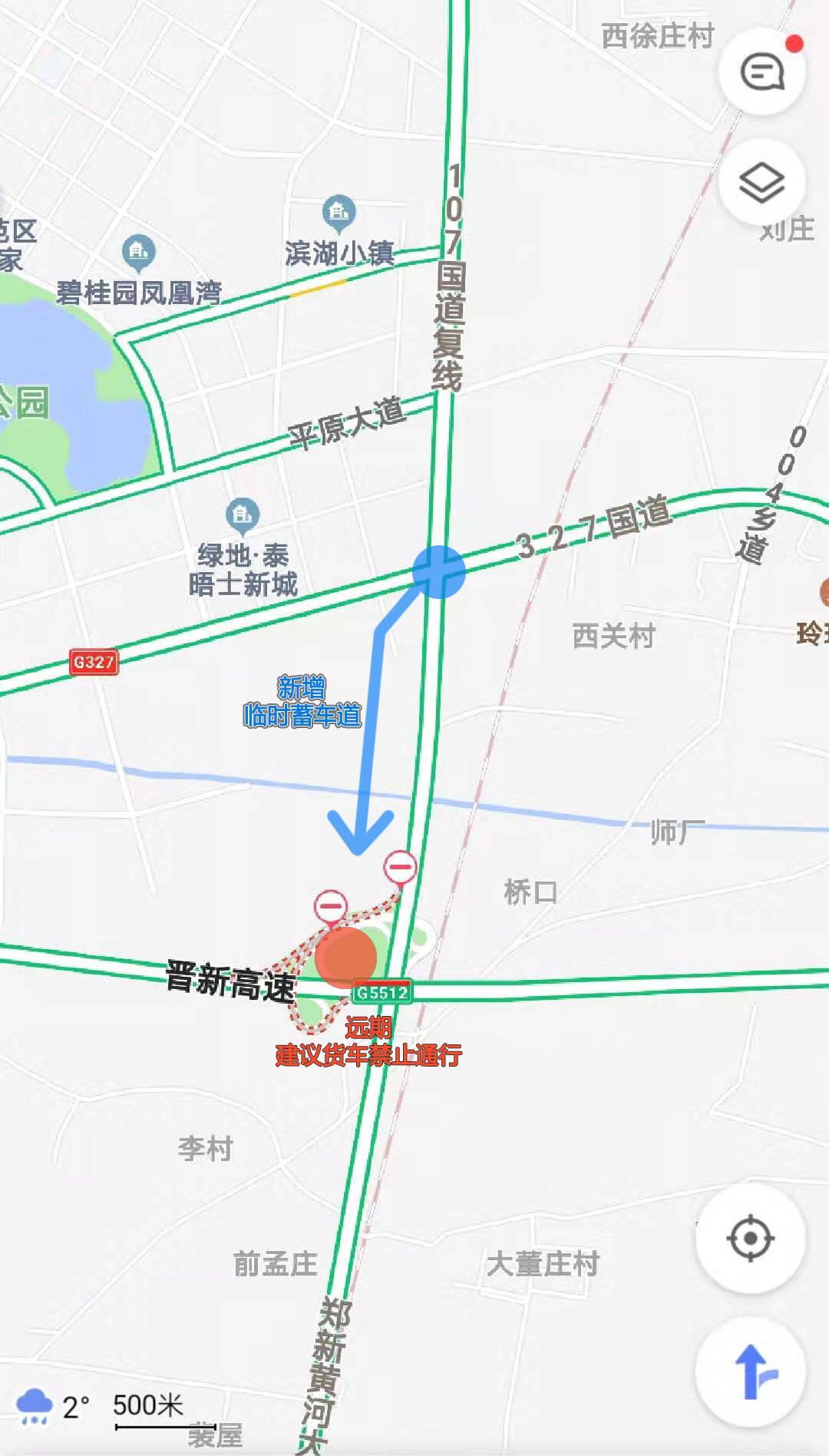This screenshot has height=1456, width=829.
Task: Open the map layers selector
Action: click(761, 183)
